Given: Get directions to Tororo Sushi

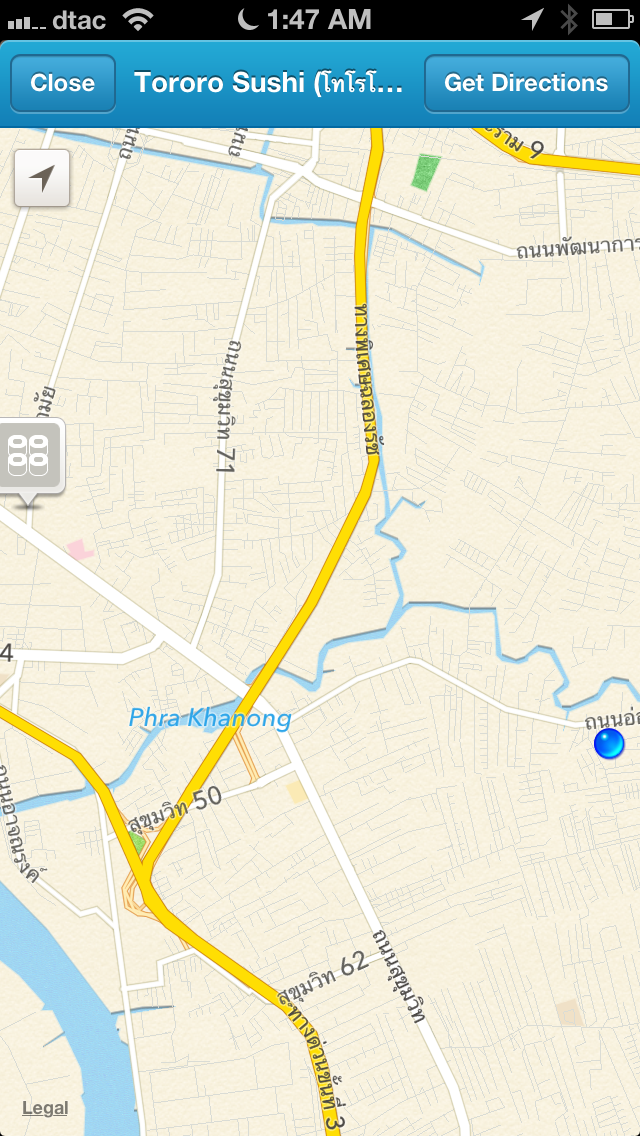Looking at the screenshot, I should [x=526, y=83].
